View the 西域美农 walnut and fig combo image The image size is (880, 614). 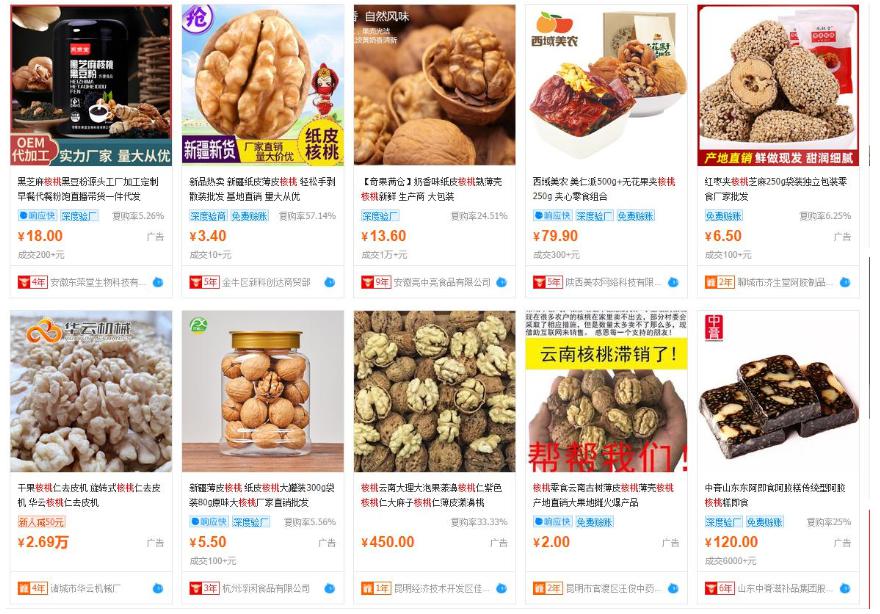point(606,85)
